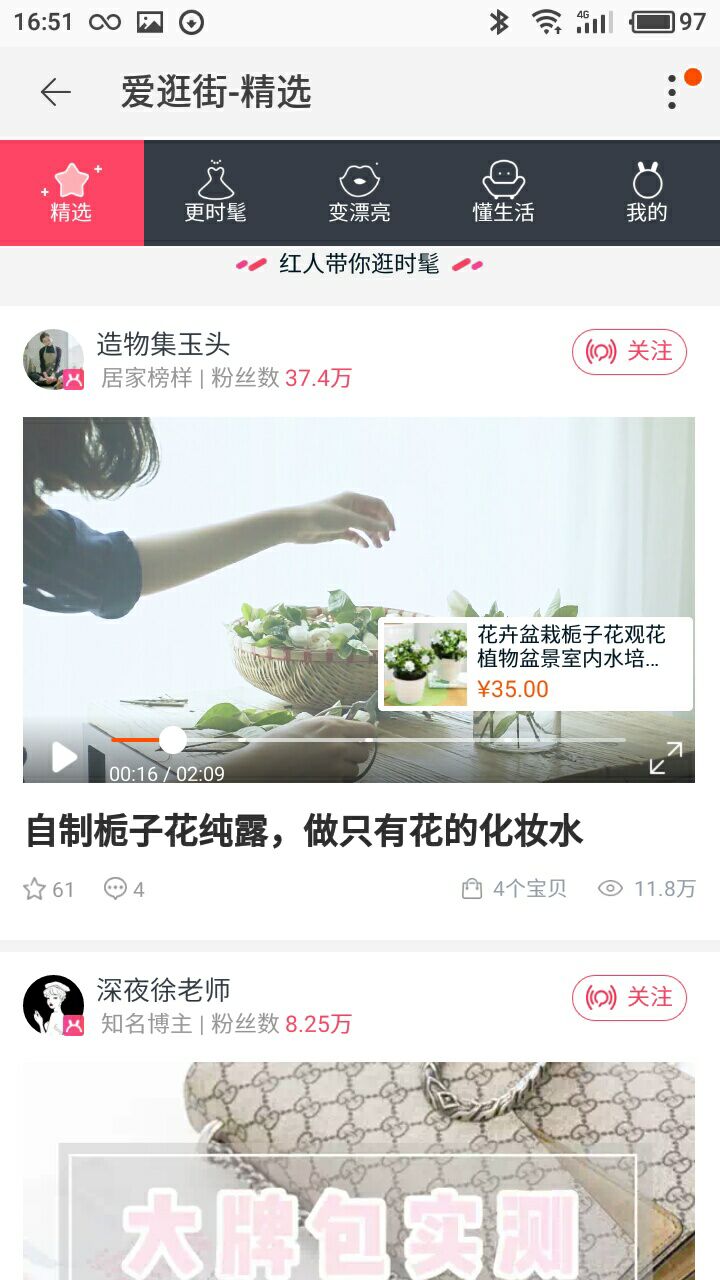Switch to the 更时髦 tab
This screenshot has height=1280, width=720.
215,193
